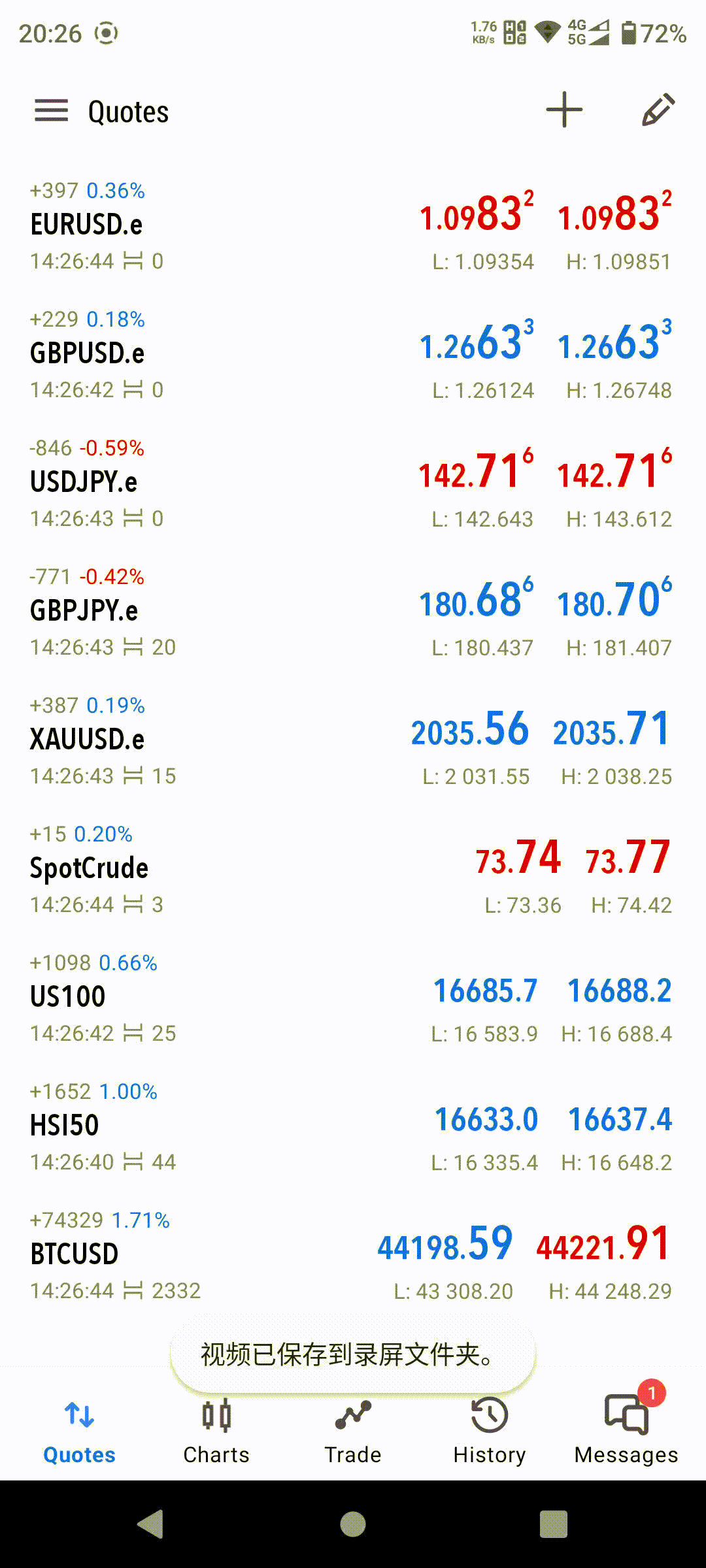This screenshot has height=1568, width=706.
Task: Select the SpotCrude quote row
Action: click(353, 870)
